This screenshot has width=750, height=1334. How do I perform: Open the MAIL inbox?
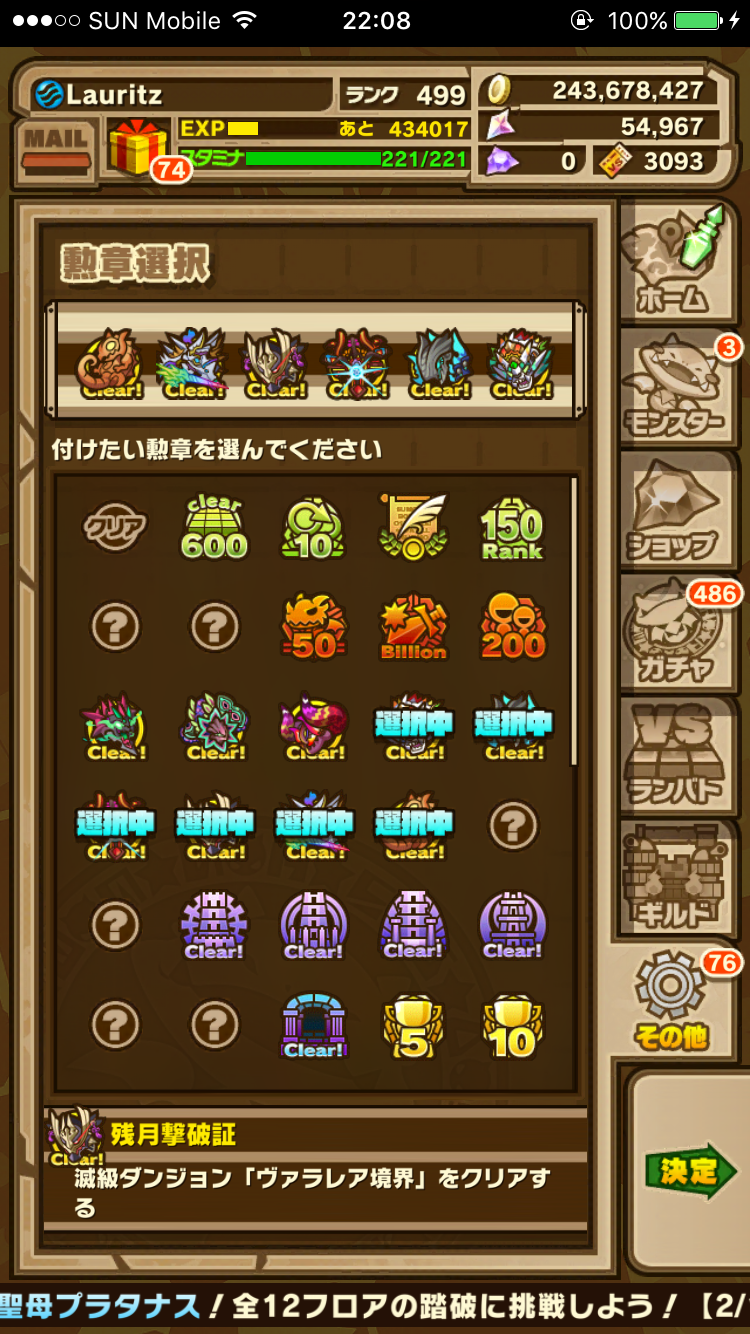[x=59, y=151]
